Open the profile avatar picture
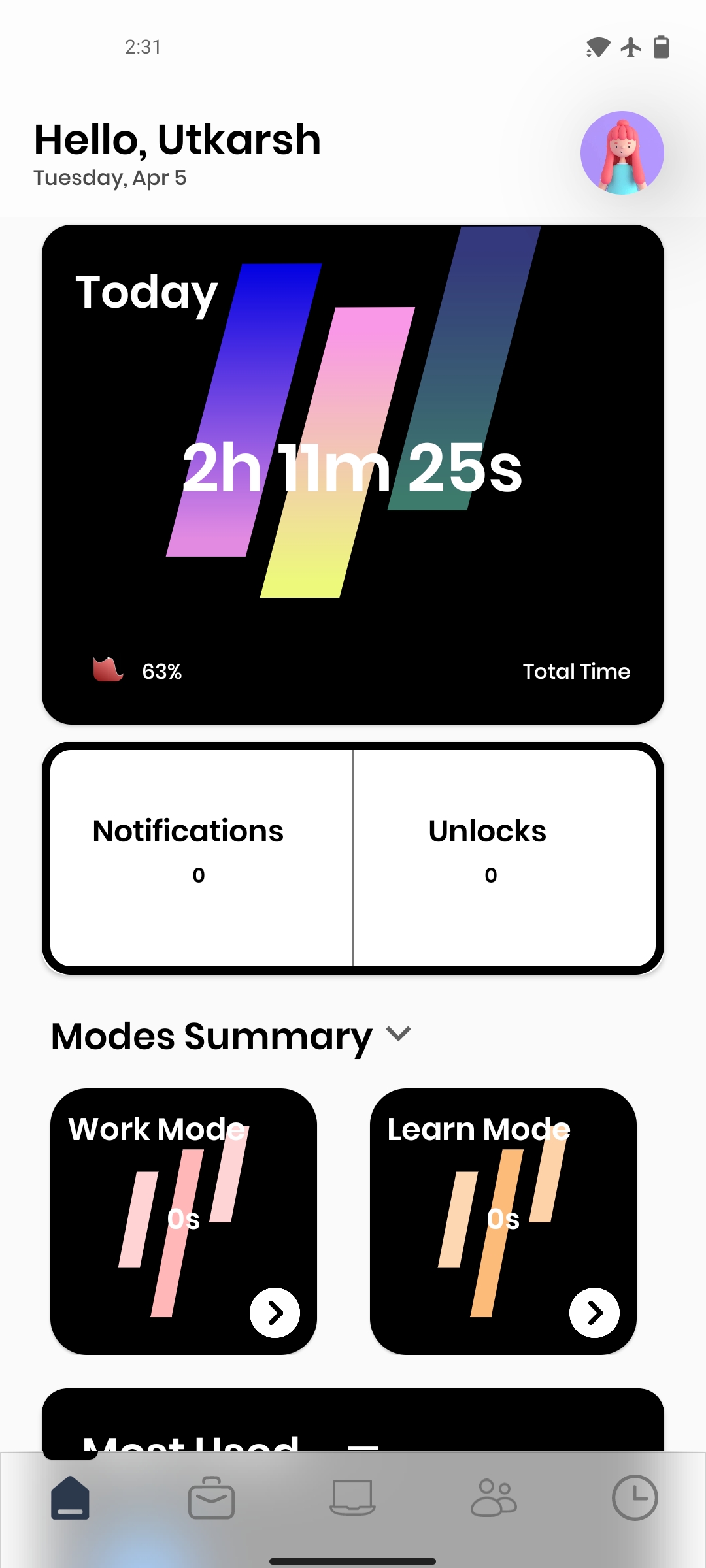 click(x=622, y=152)
